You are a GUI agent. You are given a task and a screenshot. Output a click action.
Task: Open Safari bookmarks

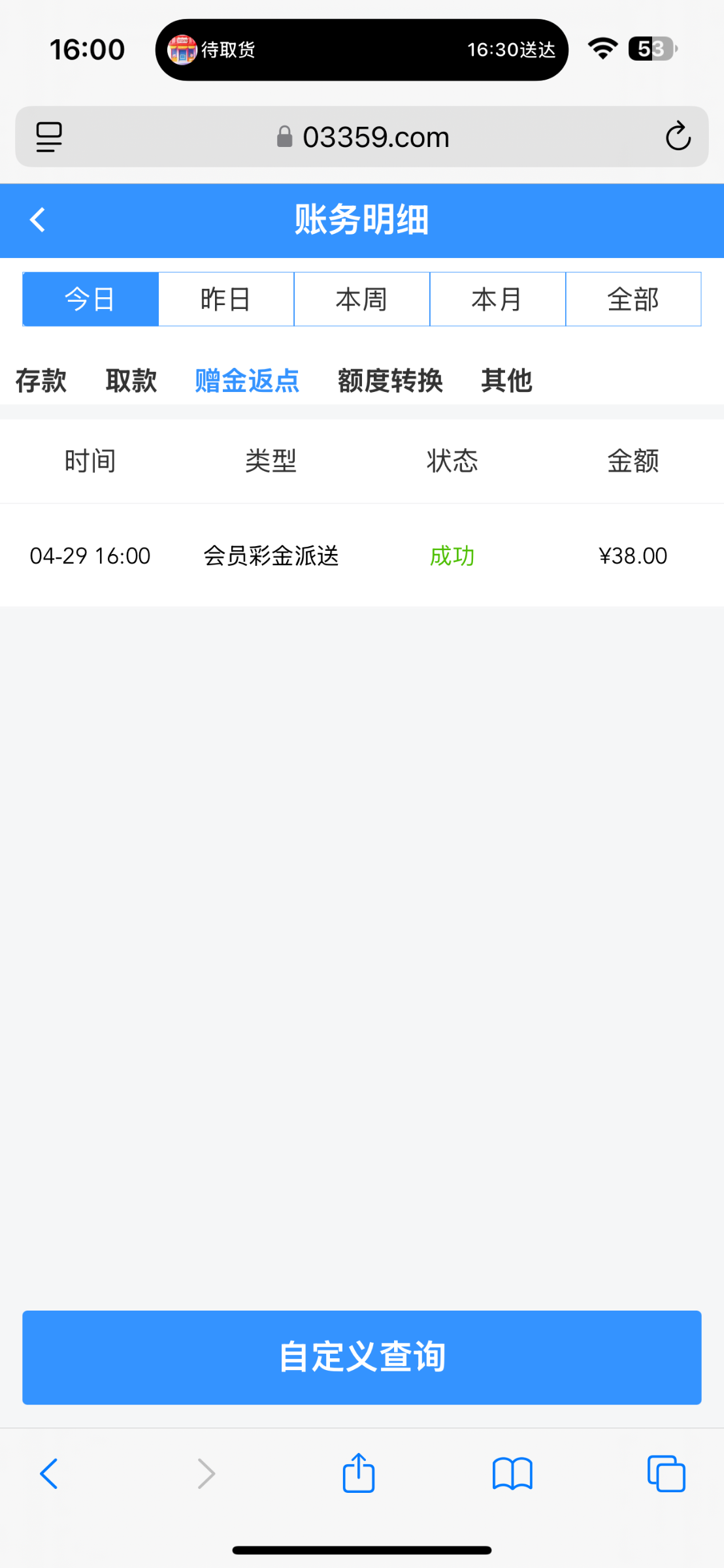[x=512, y=1473]
